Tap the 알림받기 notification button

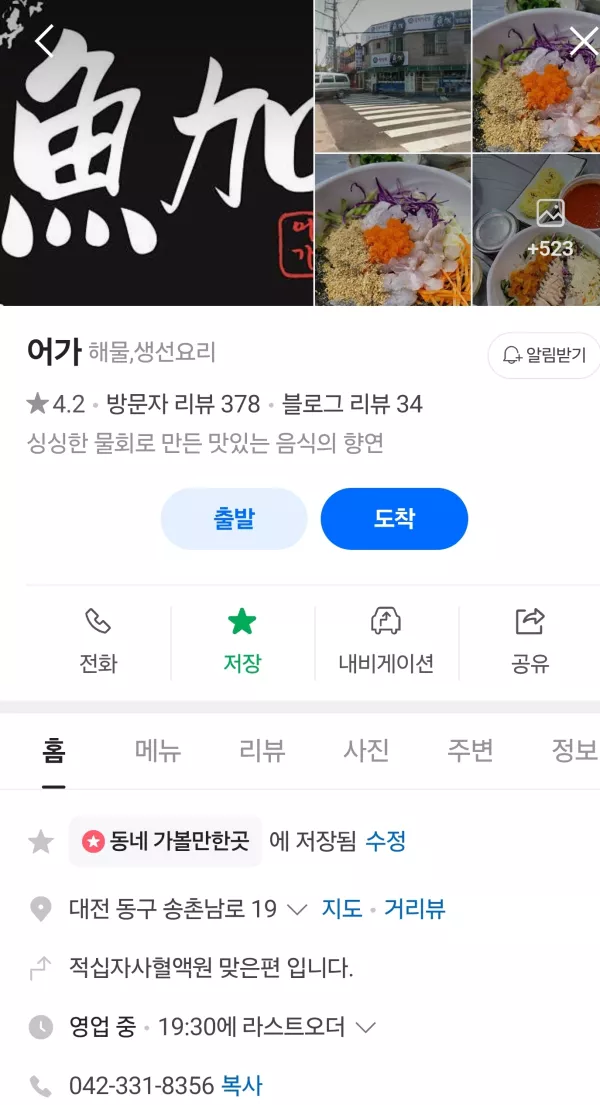(x=543, y=355)
